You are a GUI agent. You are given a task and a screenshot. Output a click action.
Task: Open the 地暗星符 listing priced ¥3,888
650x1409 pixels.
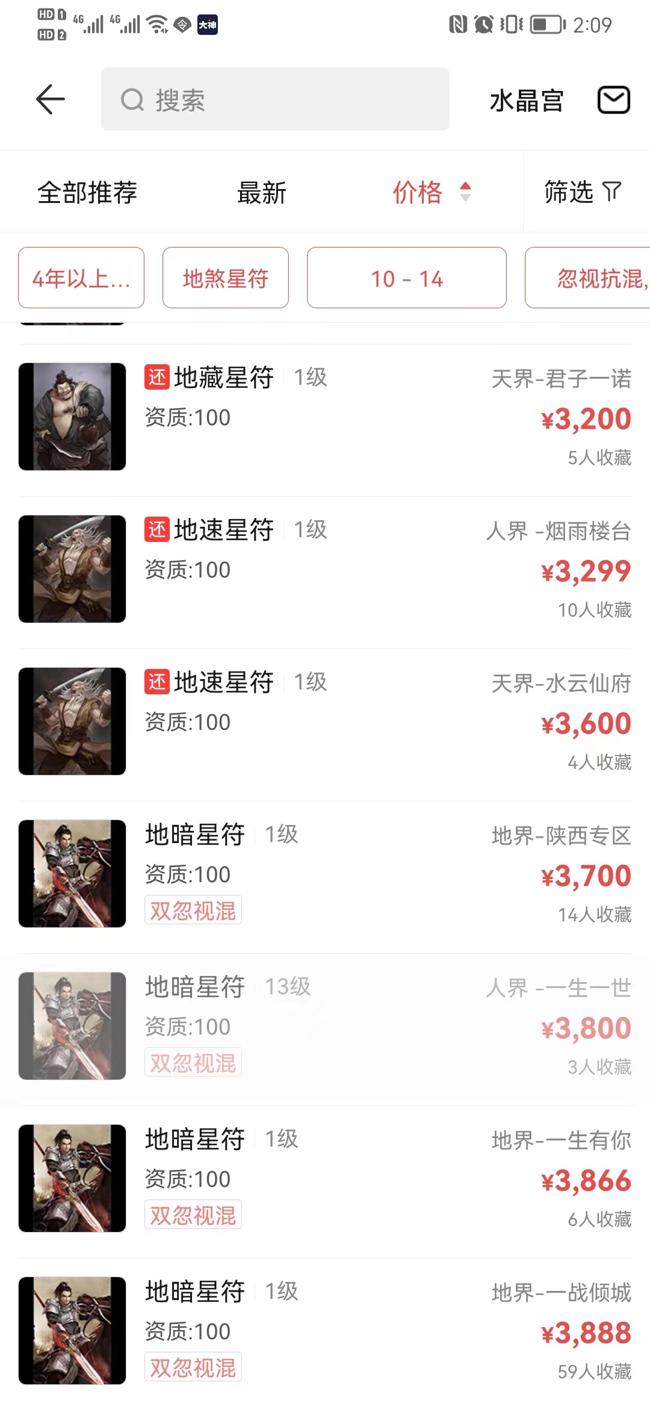325,1330
